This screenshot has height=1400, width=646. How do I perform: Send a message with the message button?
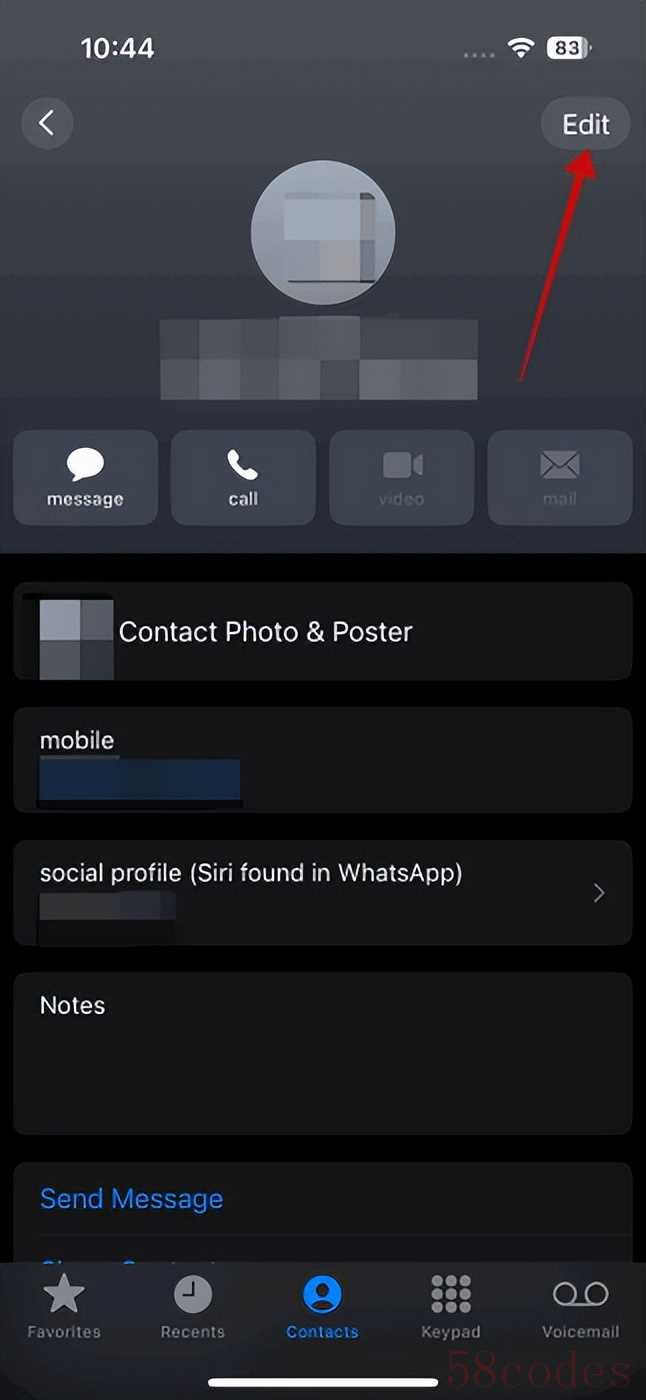85,477
